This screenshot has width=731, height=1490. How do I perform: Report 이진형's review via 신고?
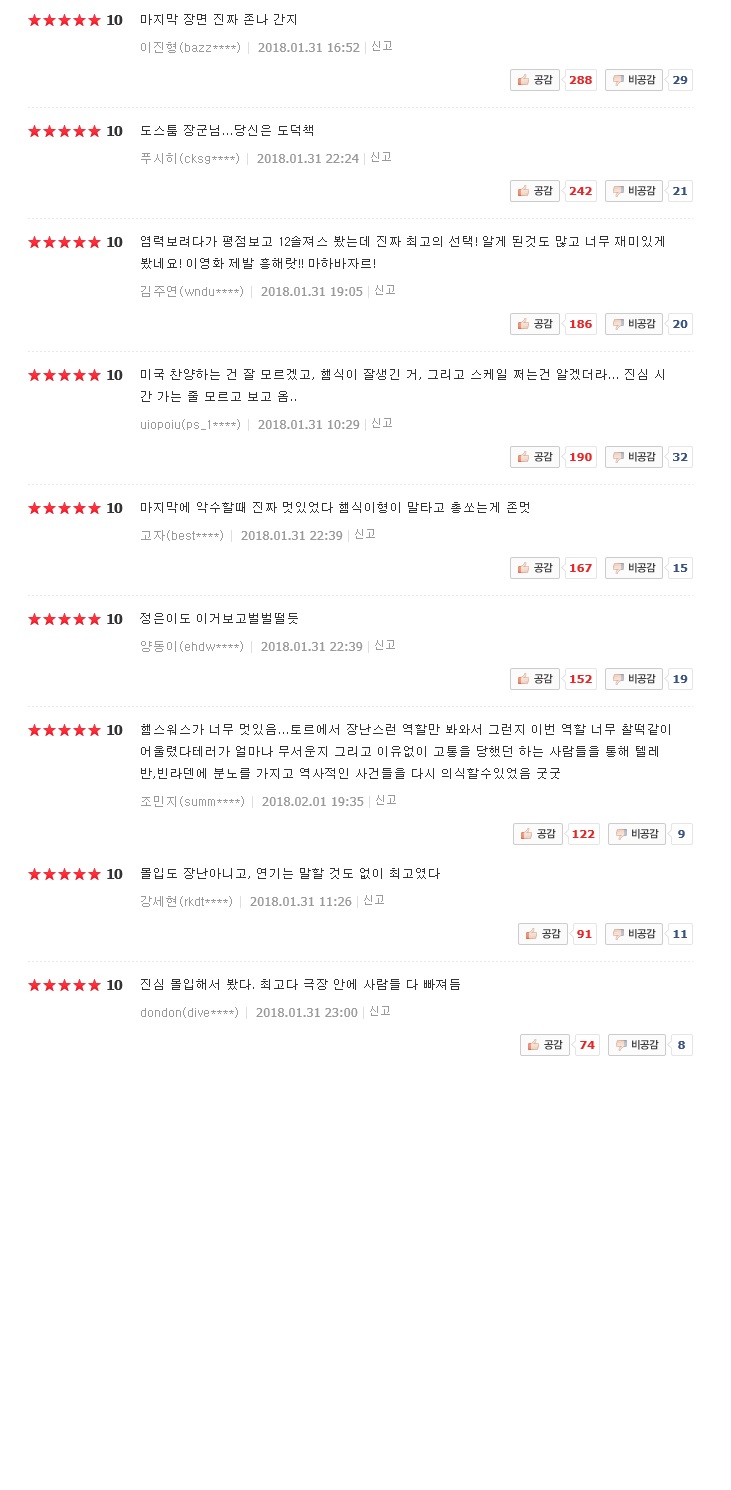[x=382, y=46]
